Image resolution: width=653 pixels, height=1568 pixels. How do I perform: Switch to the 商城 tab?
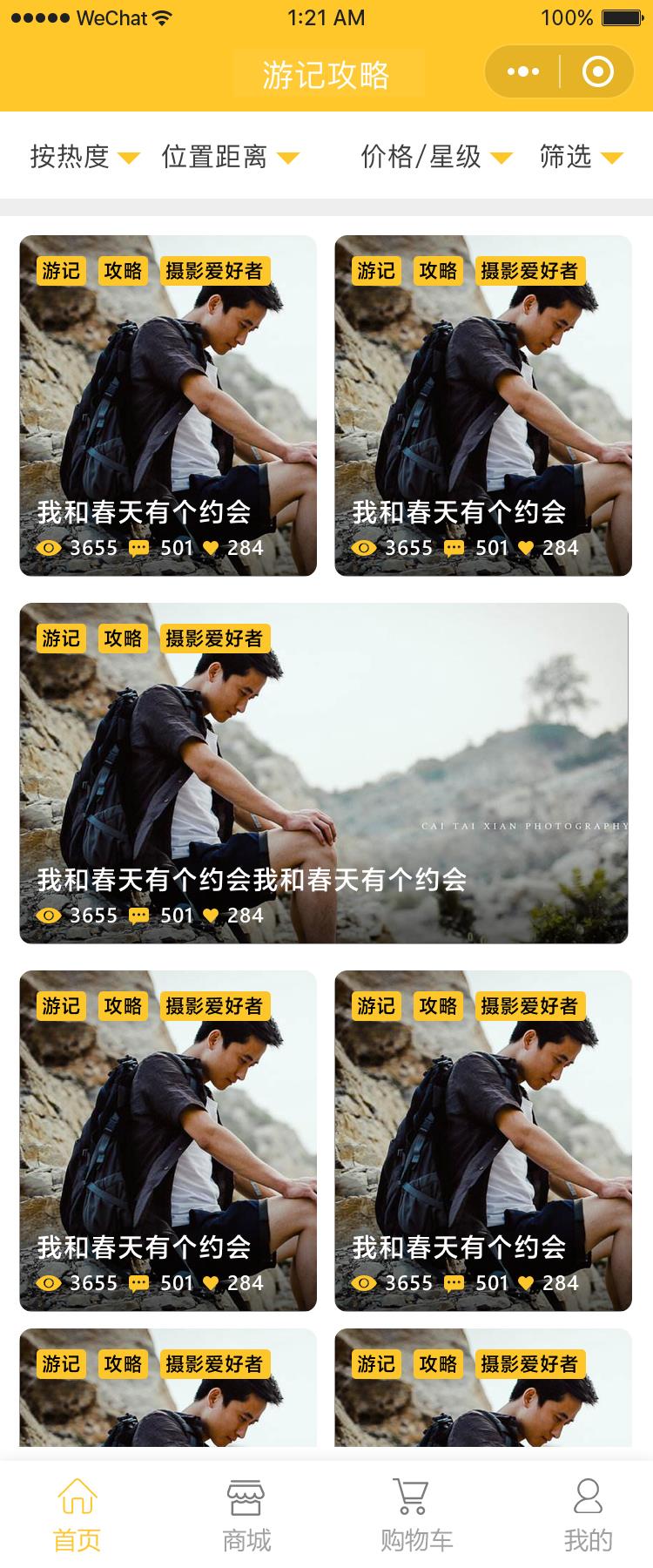pos(246,1516)
